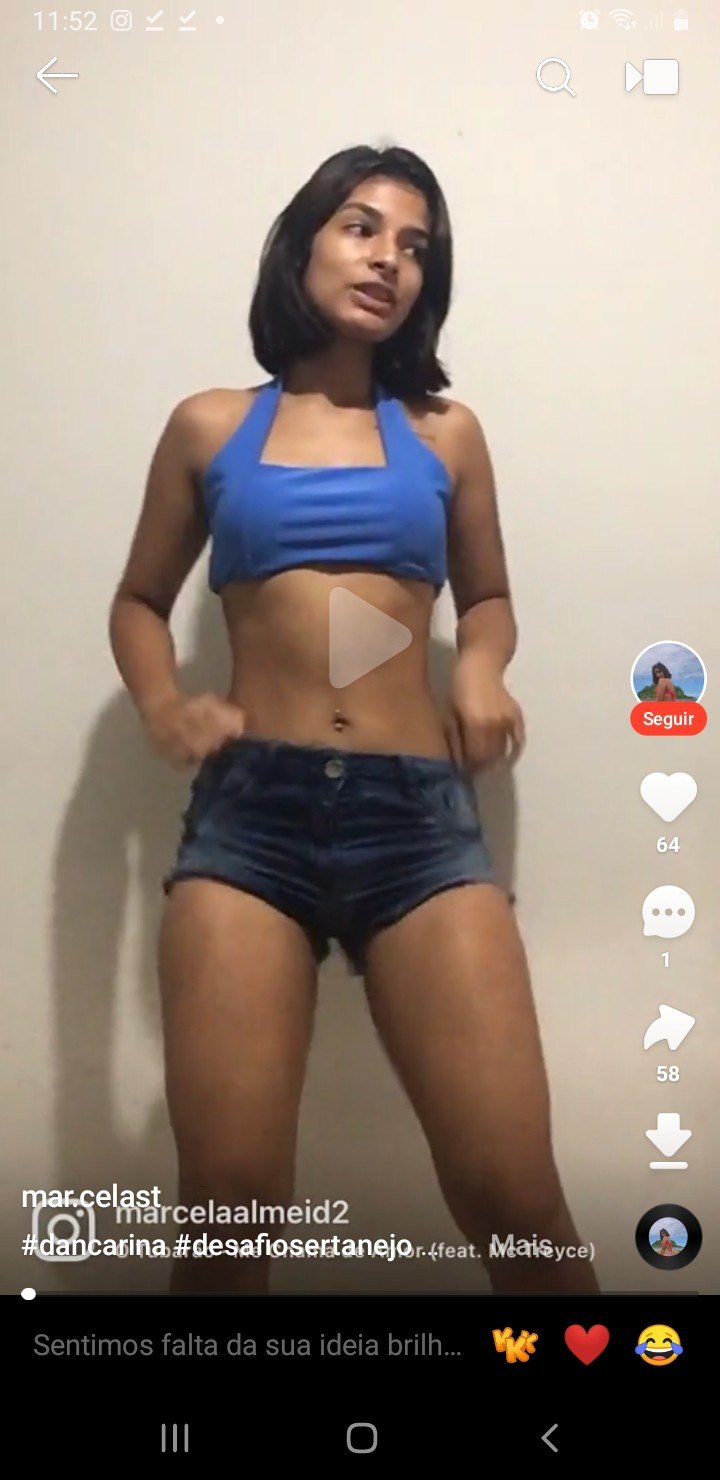Send the Kkk emoji reaction
Image resolution: width=720 pixels, height=1480 pixels.
click(515, 1345)
